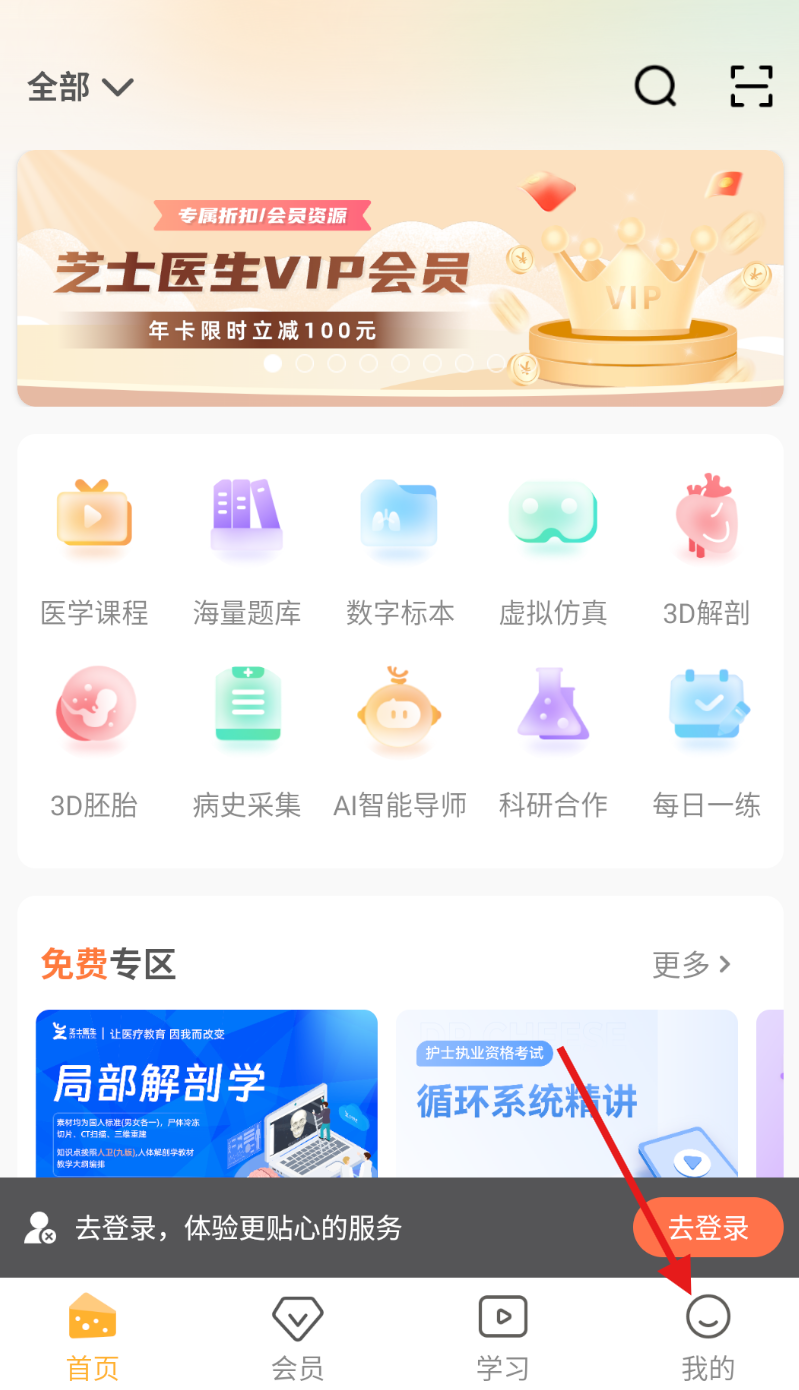799x1390 pixels.
Task: Expand the 全部 category dropdown
Action: point(80,86)
